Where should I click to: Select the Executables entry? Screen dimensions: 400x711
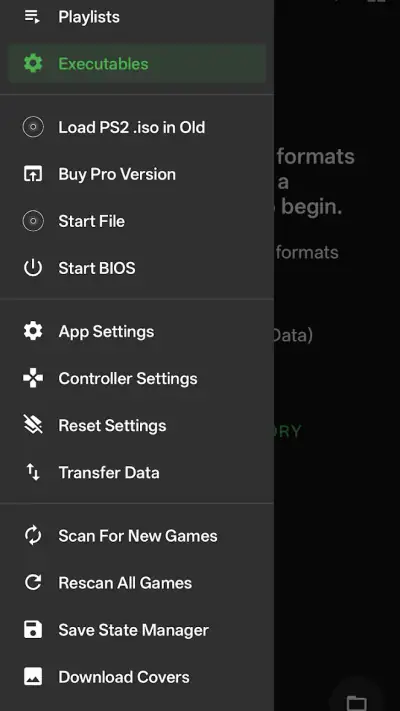point(137,63)
